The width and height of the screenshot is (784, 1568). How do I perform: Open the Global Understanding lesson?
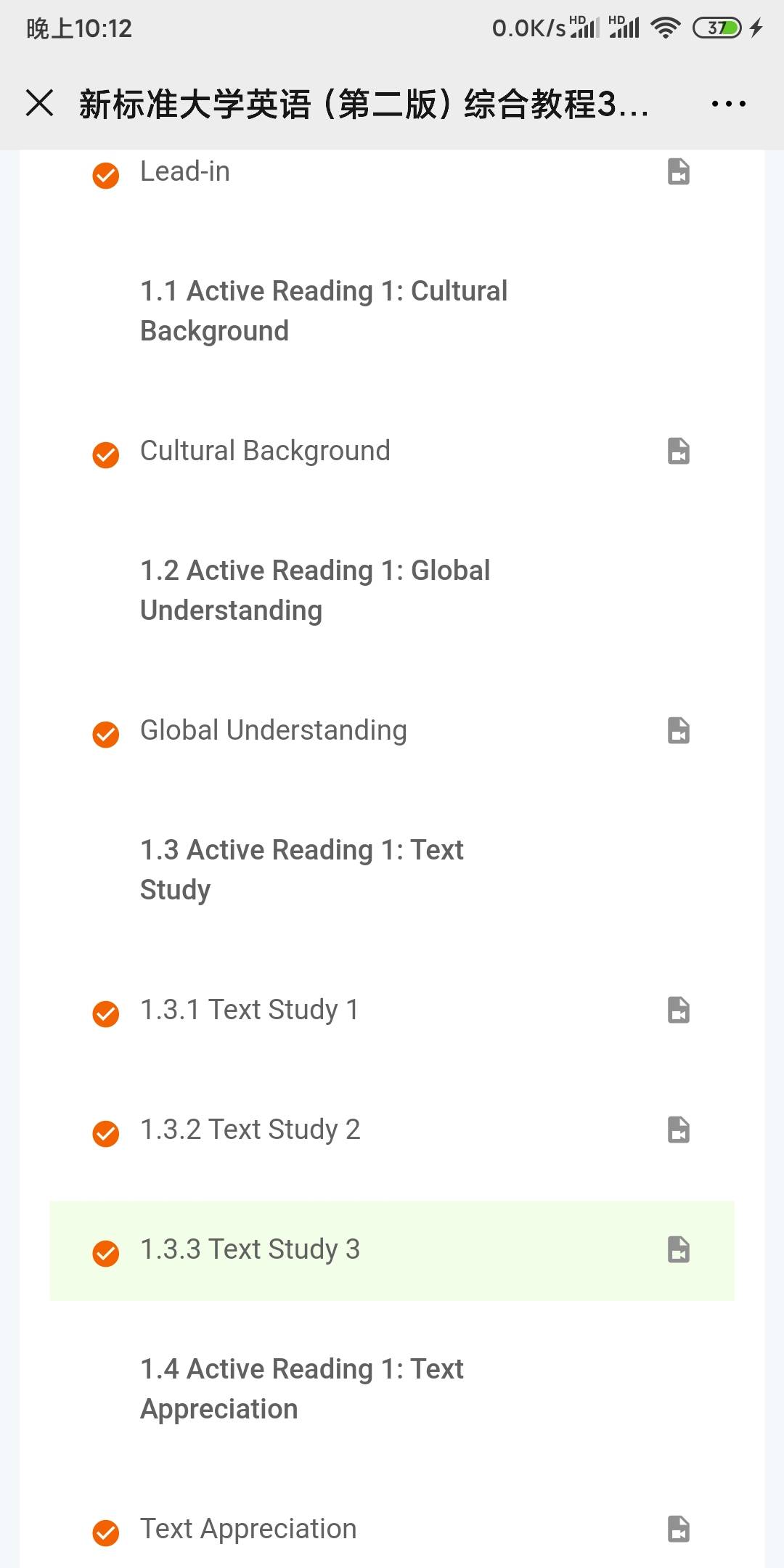[392, 731]
